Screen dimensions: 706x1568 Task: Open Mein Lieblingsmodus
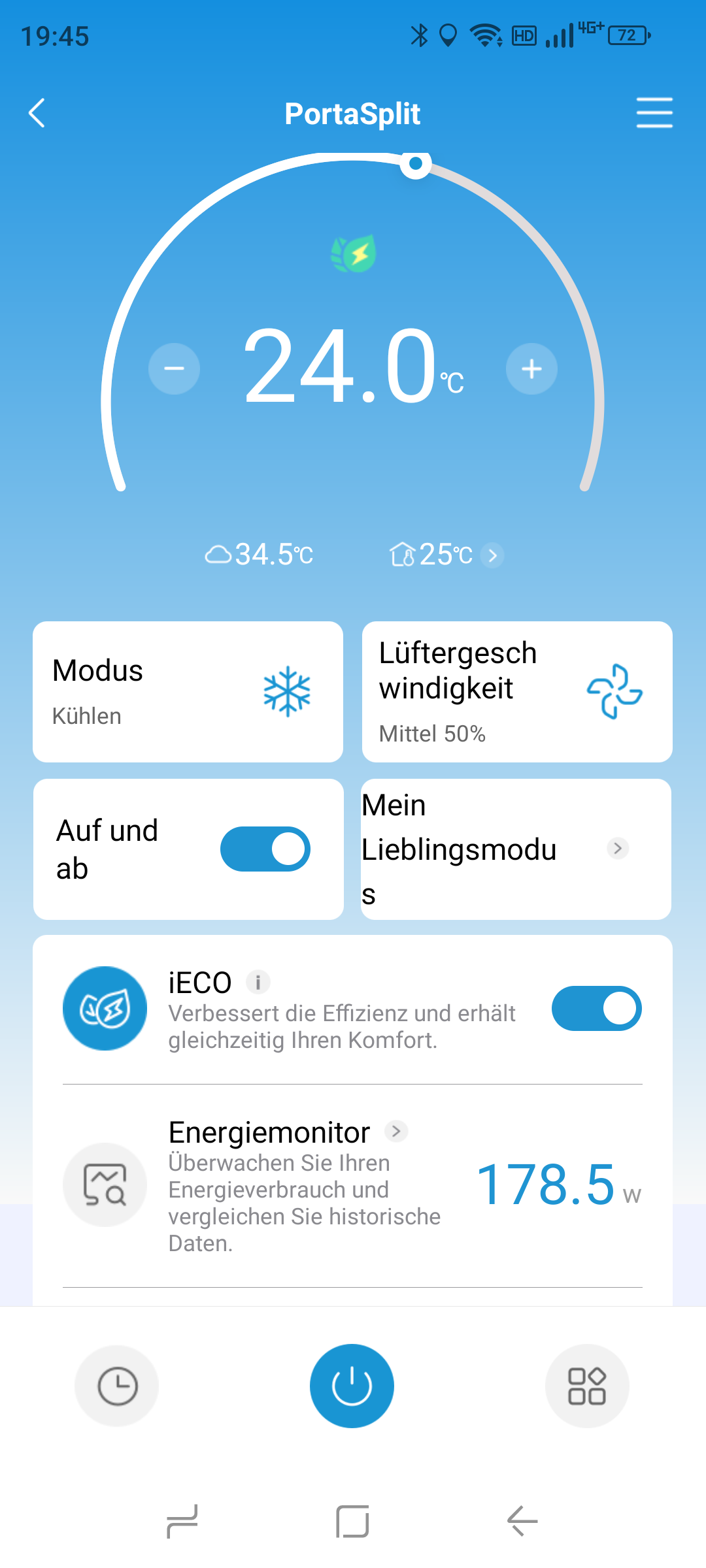(516, 849)
